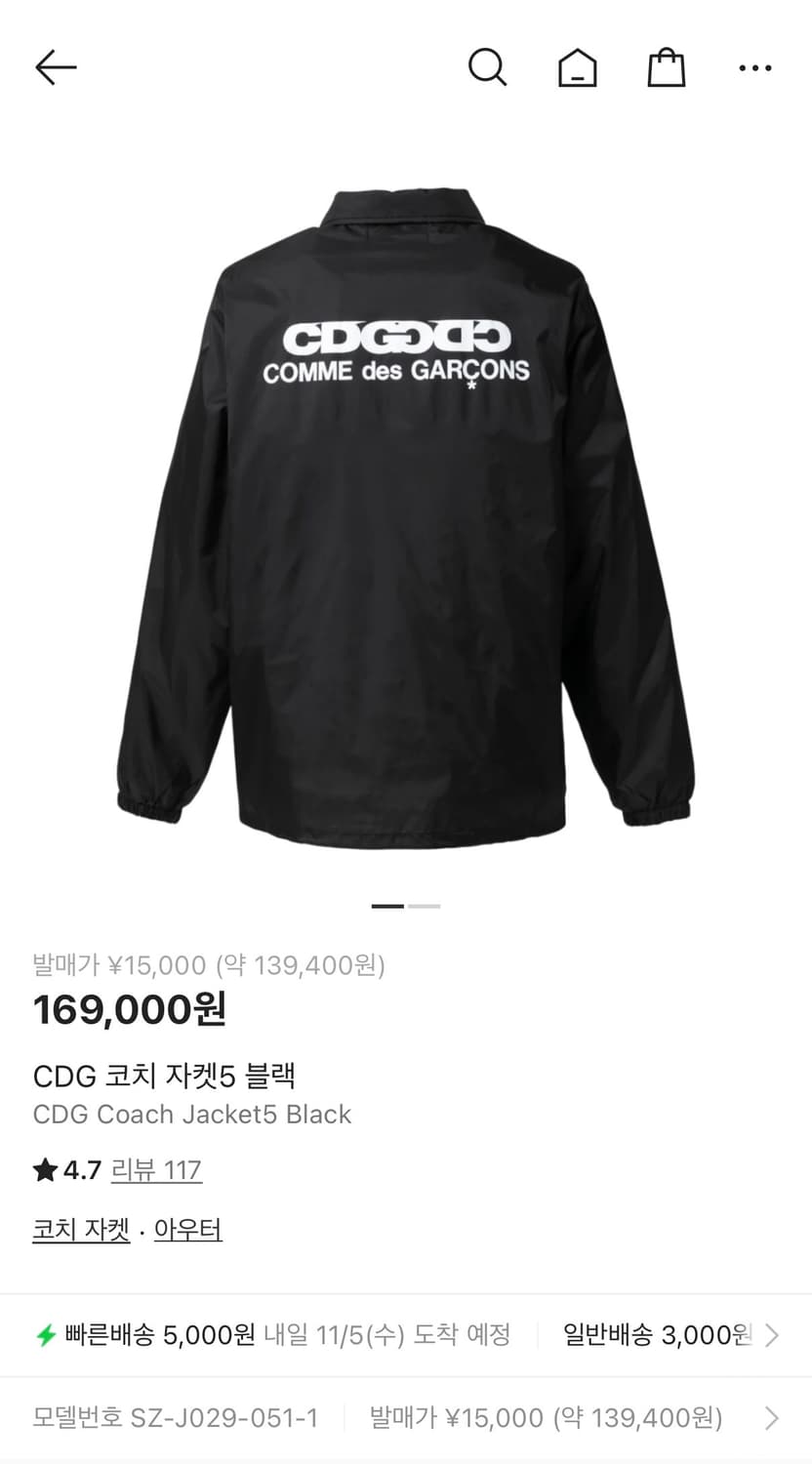Tap the 발매가 ¥15,000 release price text
This screenshot has width=812, height=1464.
[x=210, y=965]
